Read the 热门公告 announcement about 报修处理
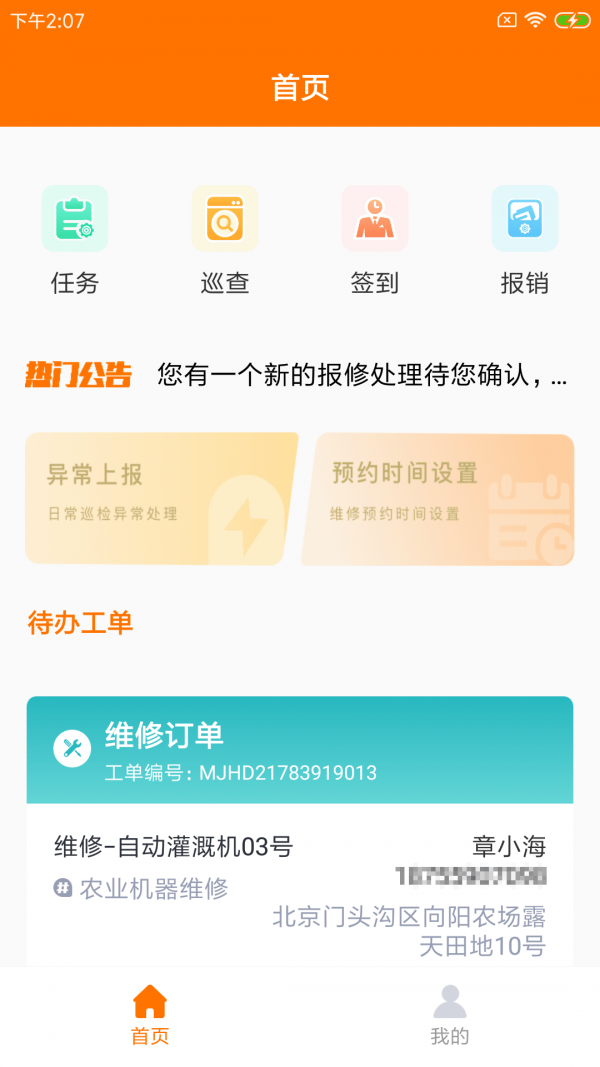 pos(362,376)
